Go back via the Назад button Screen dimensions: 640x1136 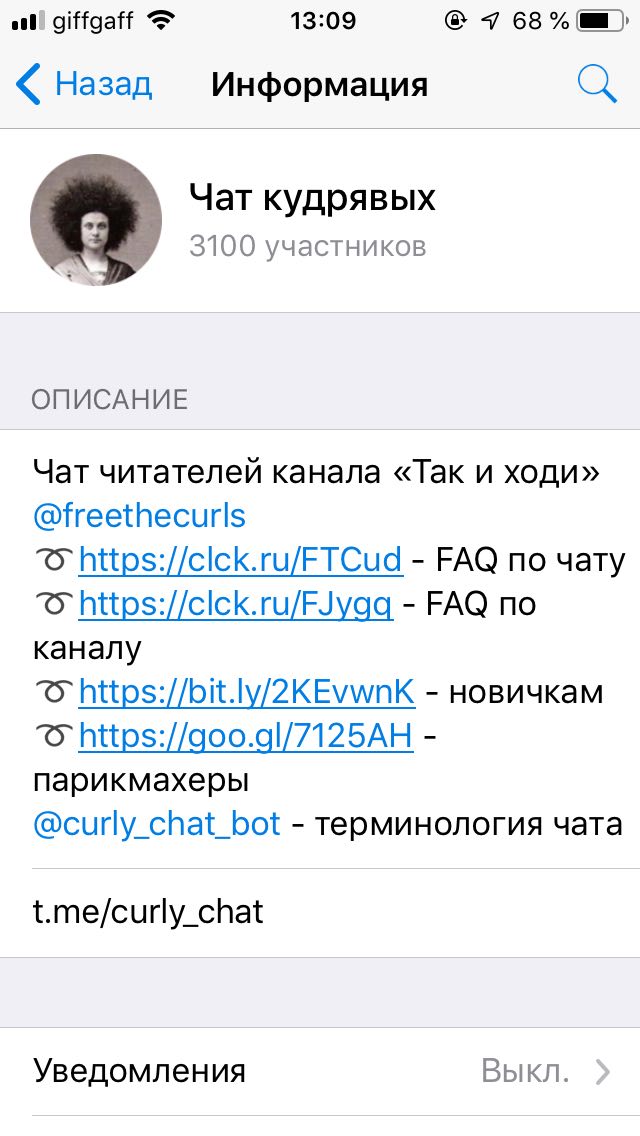click(x=84, y=85)
